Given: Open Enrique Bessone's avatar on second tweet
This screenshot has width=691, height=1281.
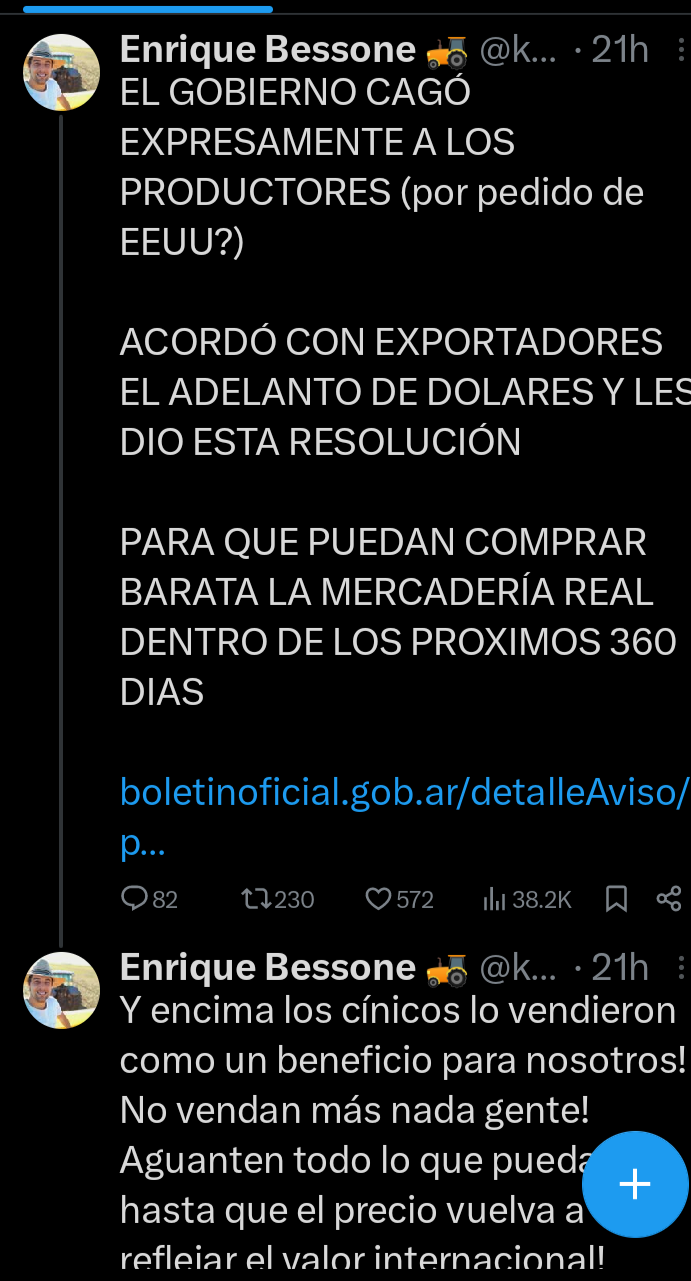Looking at the screenshot, I should (61, 991).
